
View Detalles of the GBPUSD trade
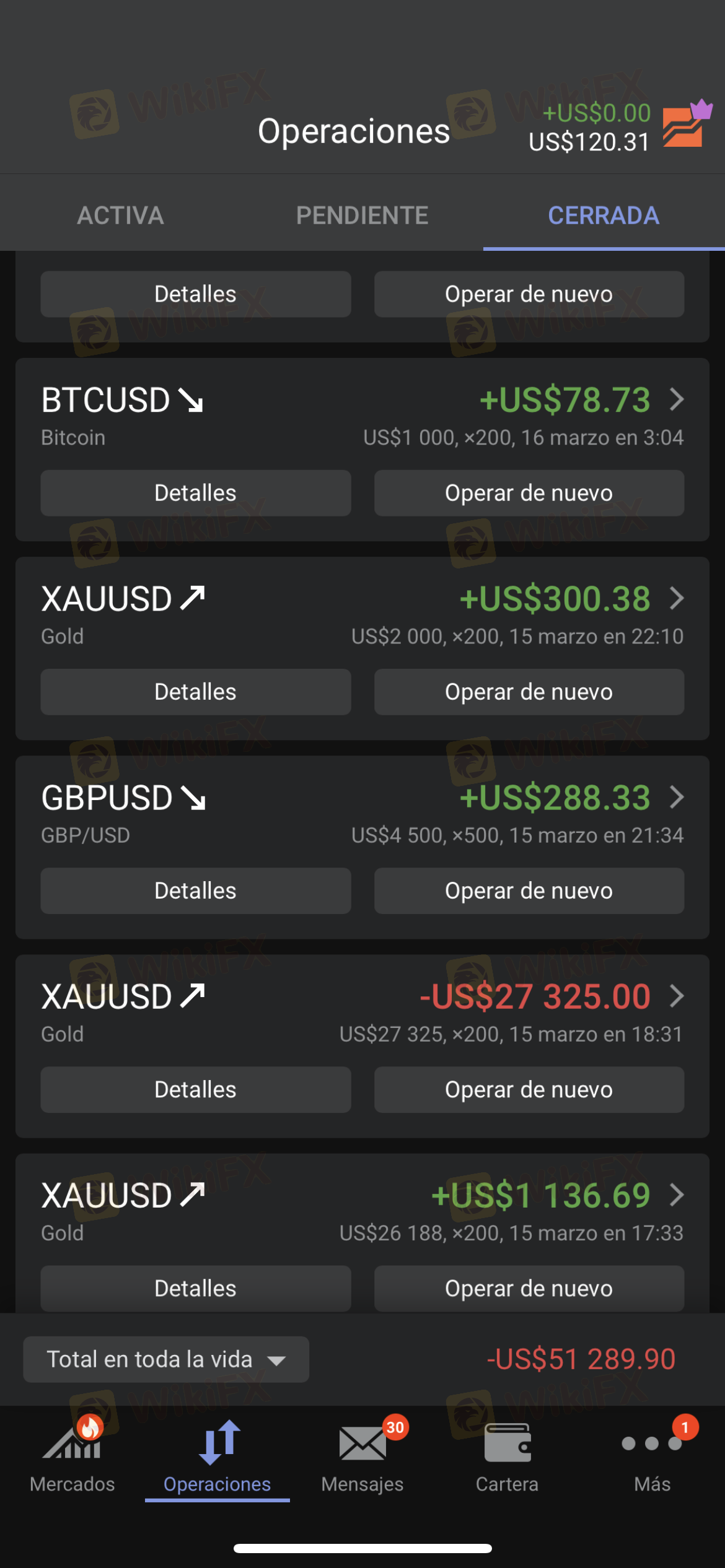tap(195, 891)
